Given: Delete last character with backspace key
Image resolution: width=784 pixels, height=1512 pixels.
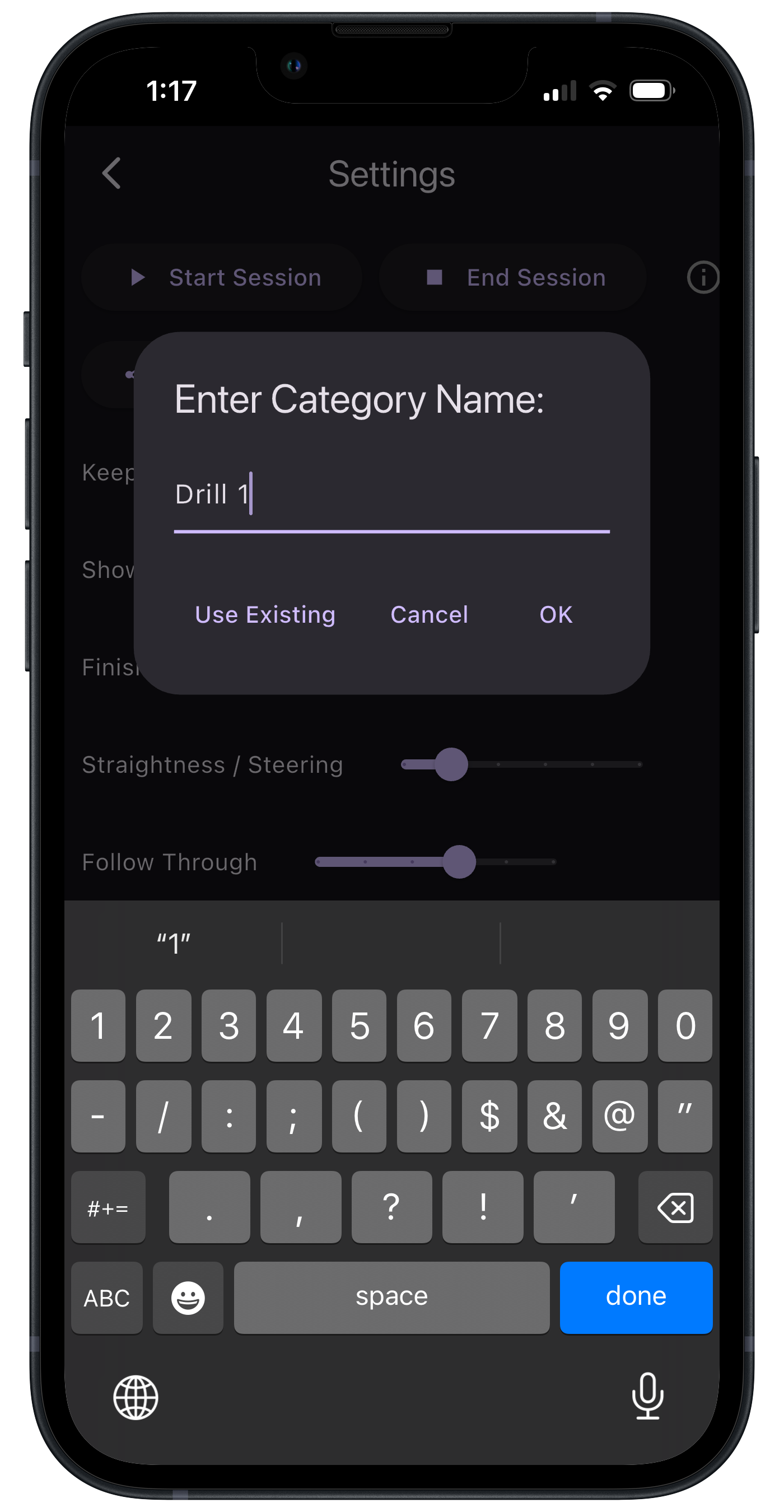Looking at the screenshot, I should click(x=675, y=1207).
